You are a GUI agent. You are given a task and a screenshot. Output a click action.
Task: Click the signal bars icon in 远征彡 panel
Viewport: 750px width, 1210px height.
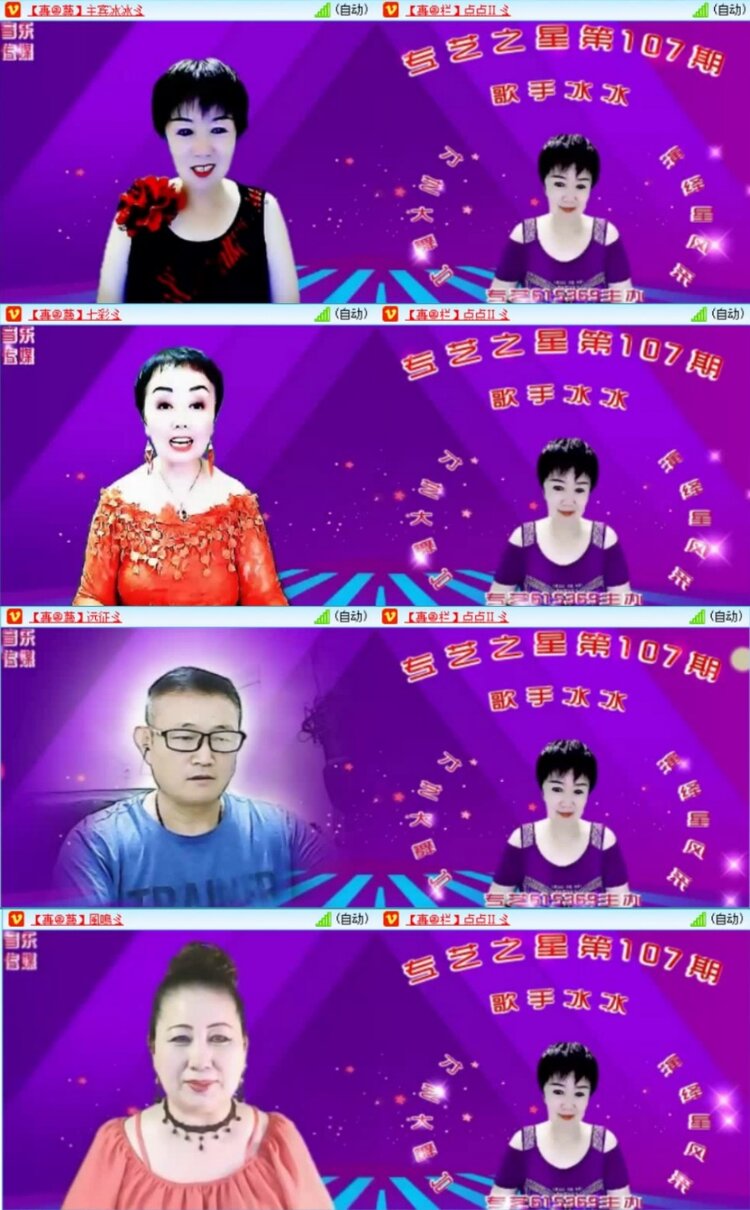click(325, 616)
